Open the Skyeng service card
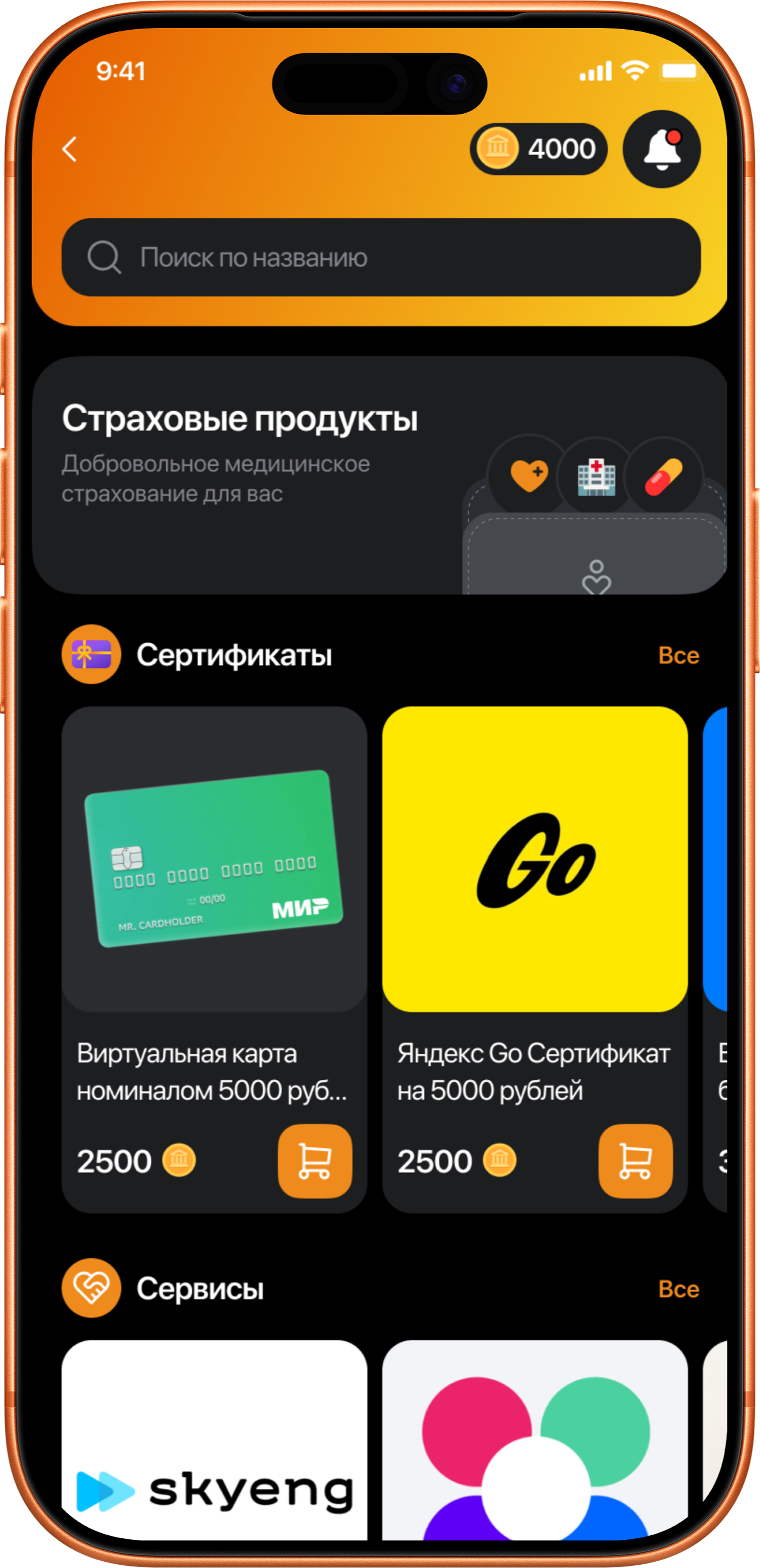760x1568 pixels. tap(215, 1440)
